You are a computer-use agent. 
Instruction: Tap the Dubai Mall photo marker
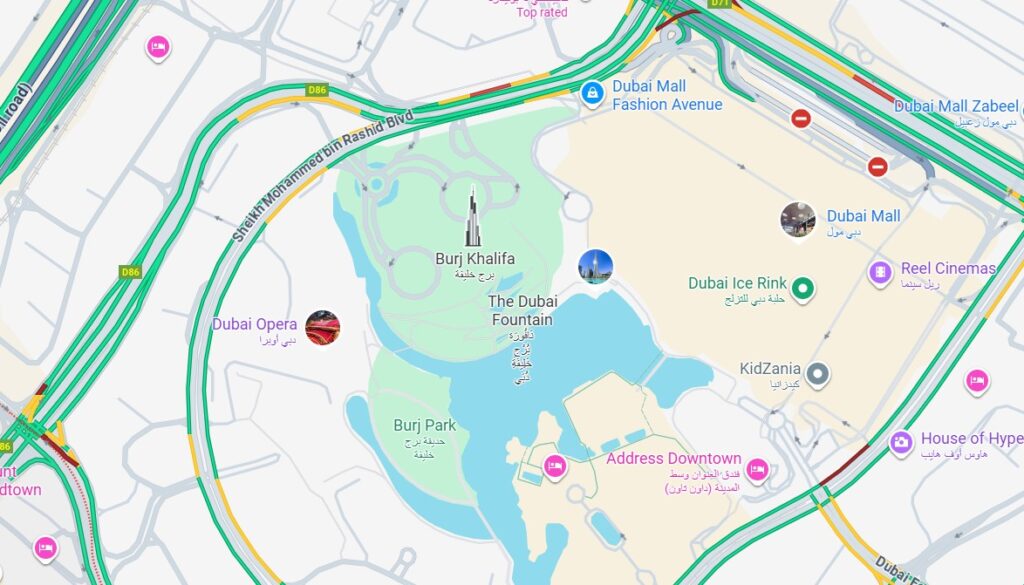coord(798,220)
